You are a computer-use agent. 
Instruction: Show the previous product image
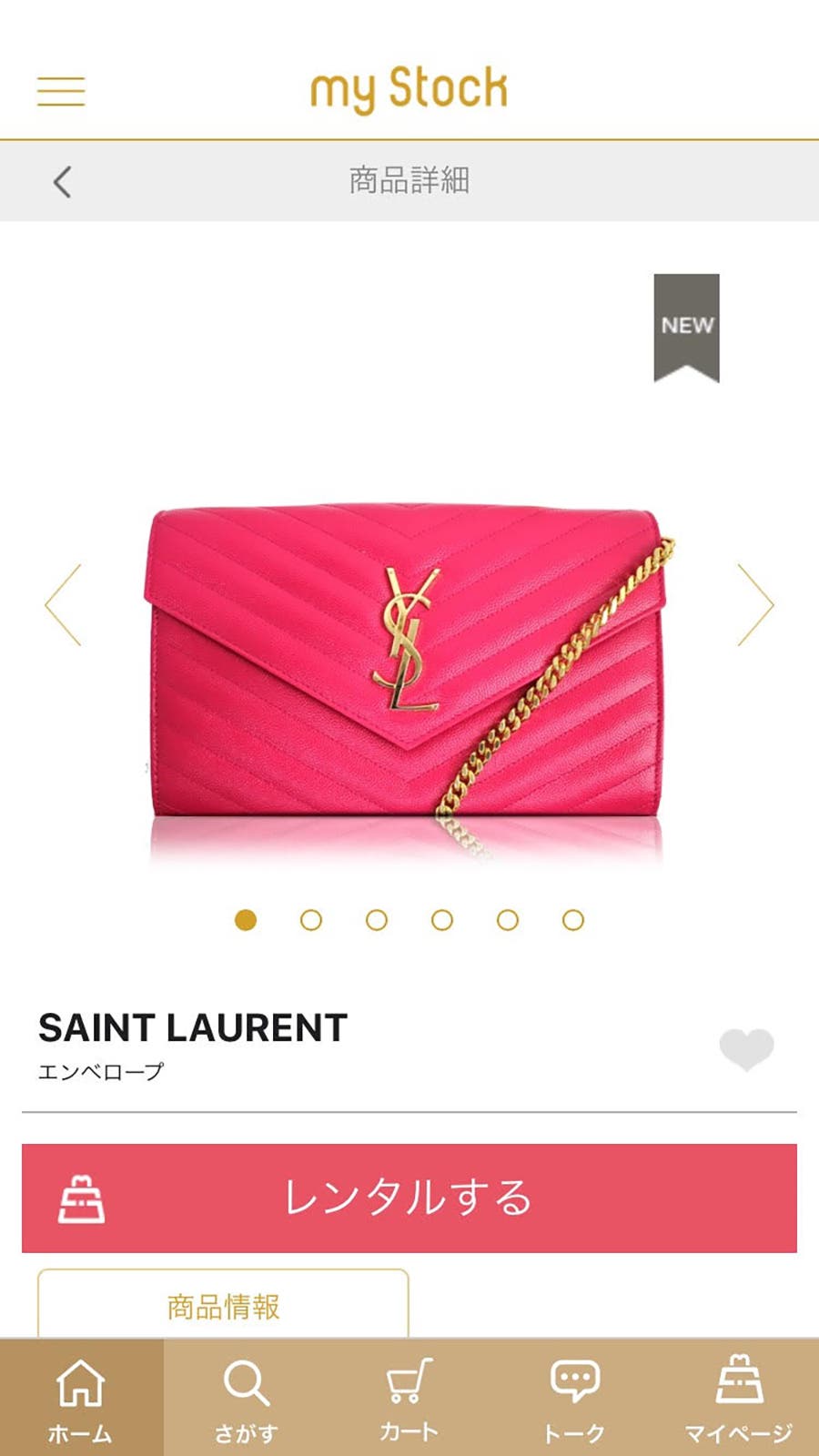tap(64, 605)
